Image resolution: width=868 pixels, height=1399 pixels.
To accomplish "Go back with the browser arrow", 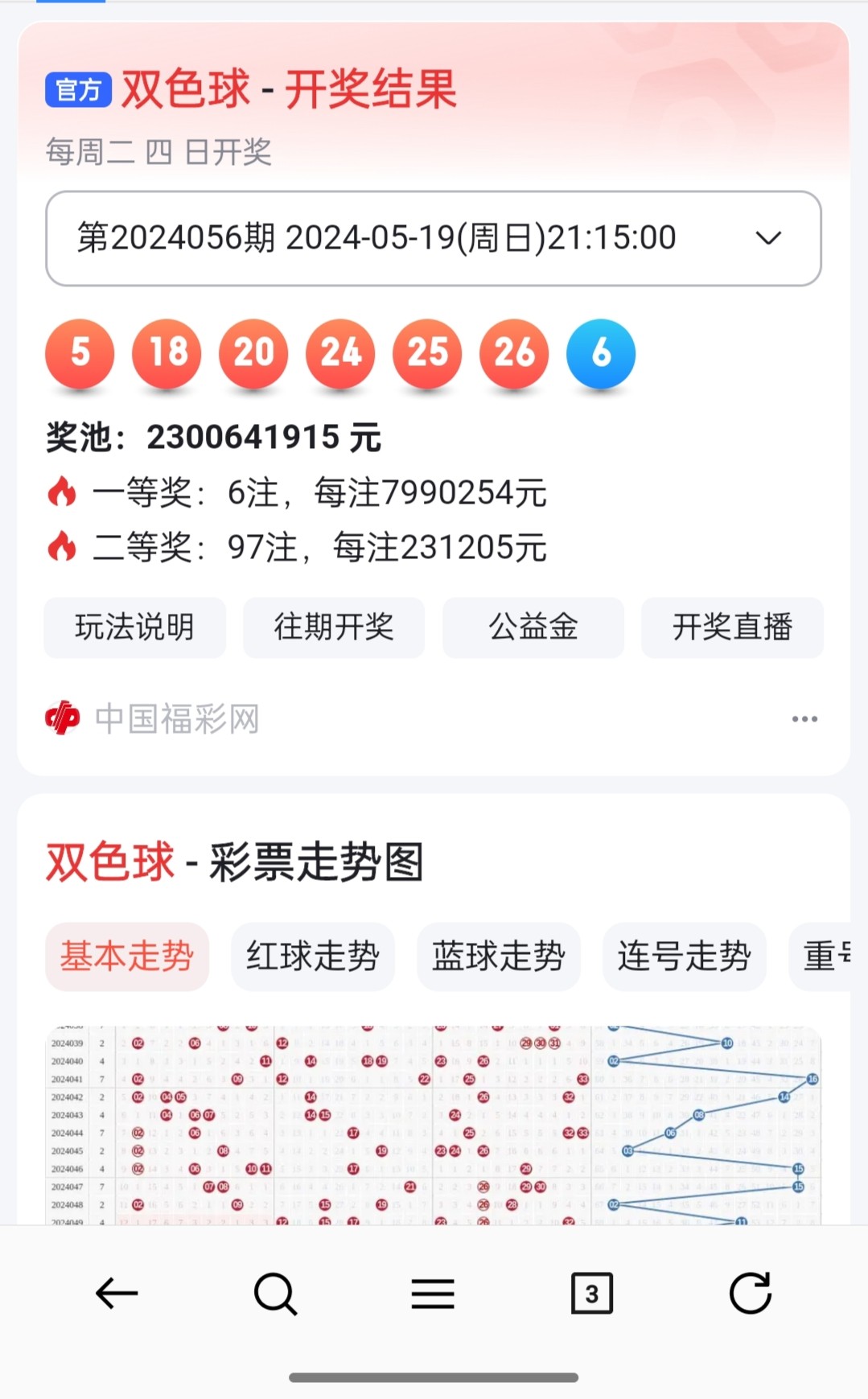I will coord(117,1294).
